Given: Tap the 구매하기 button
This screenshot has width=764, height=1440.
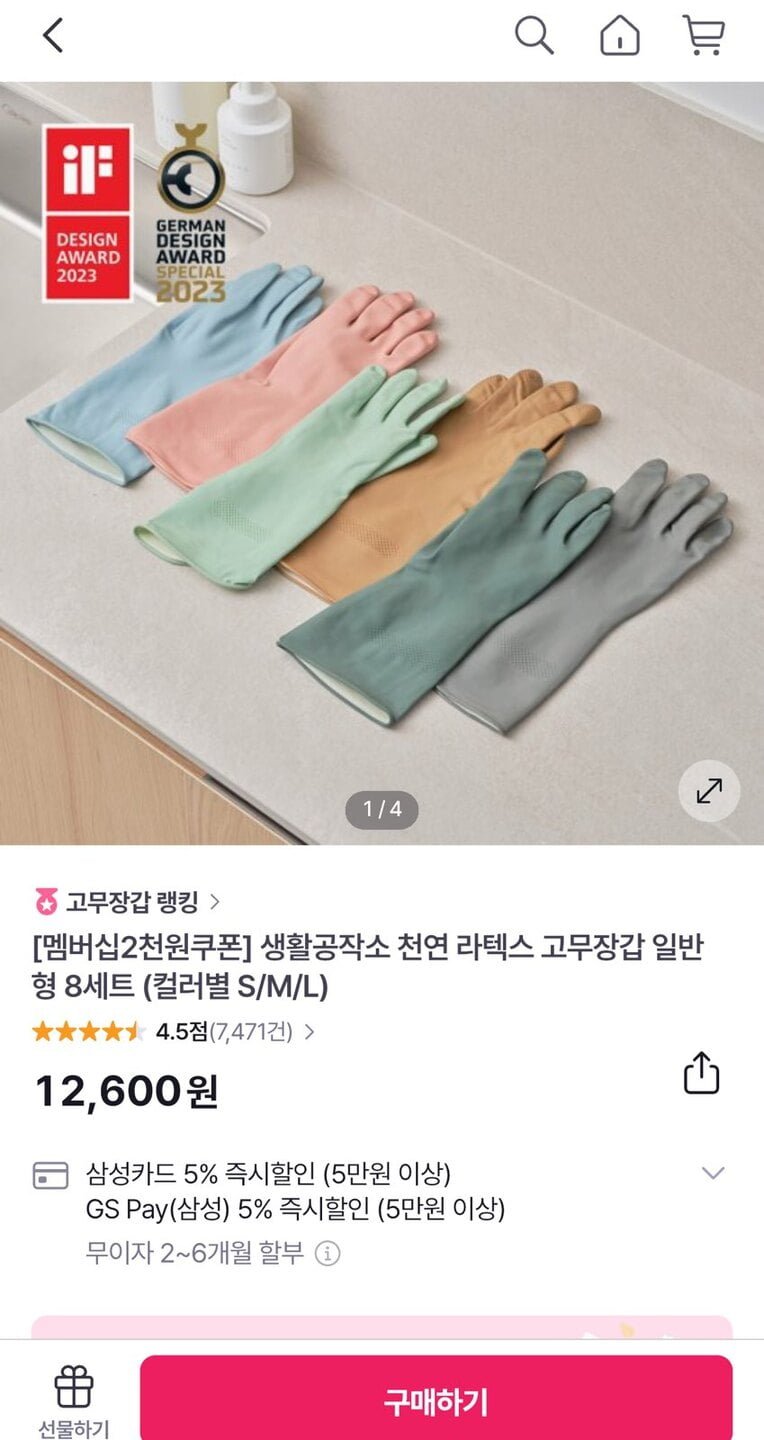Looking at the screenshot, I should tap(436, 1400).
